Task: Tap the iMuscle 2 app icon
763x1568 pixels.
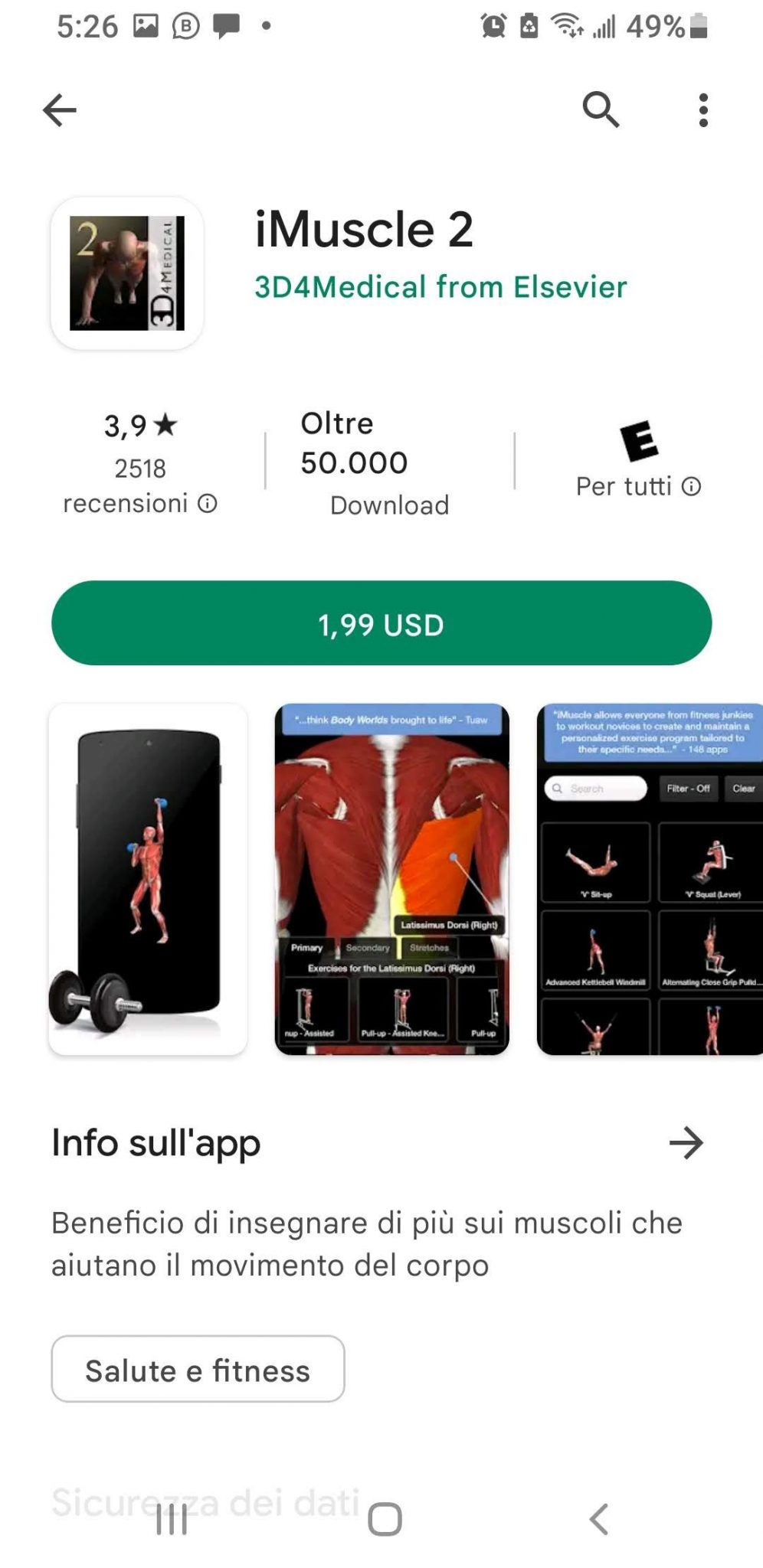Action: [x=129, y=272]
